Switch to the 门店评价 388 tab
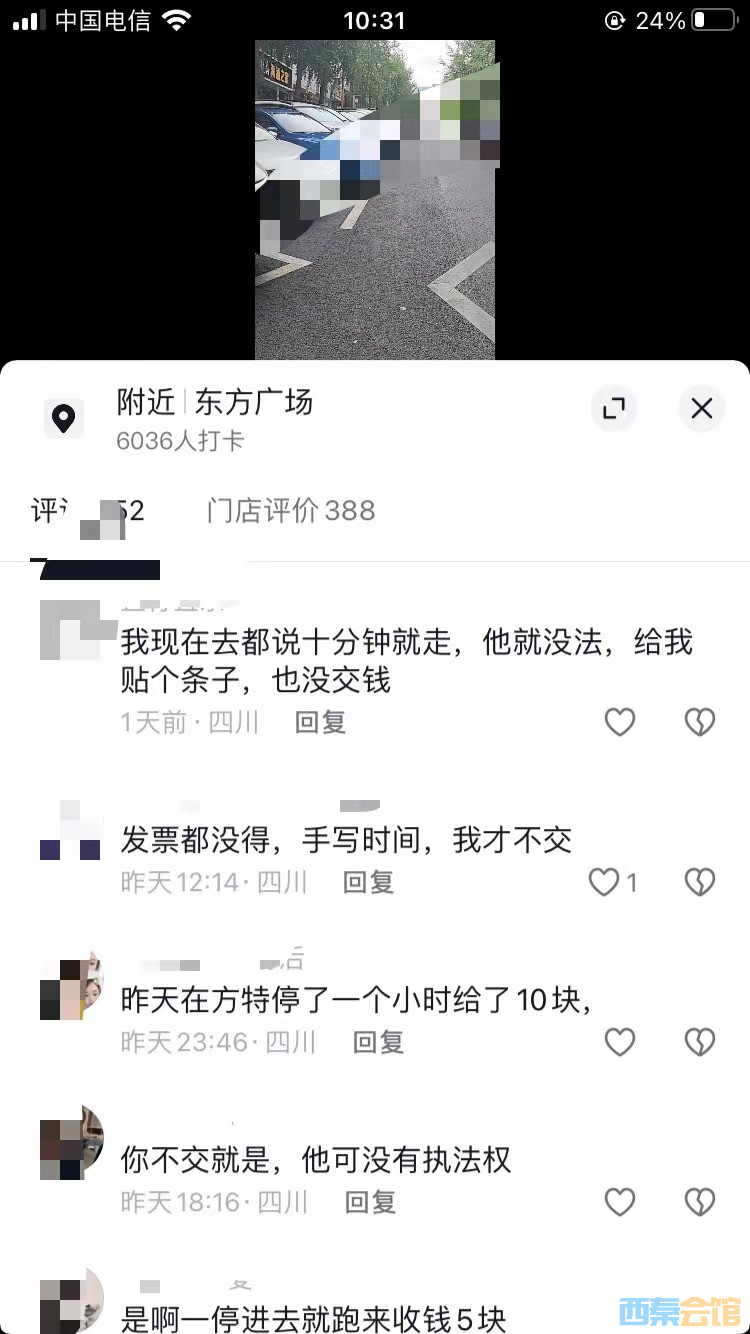The height and width of the screenshot is (1334, 750). (x=288, y=510)
